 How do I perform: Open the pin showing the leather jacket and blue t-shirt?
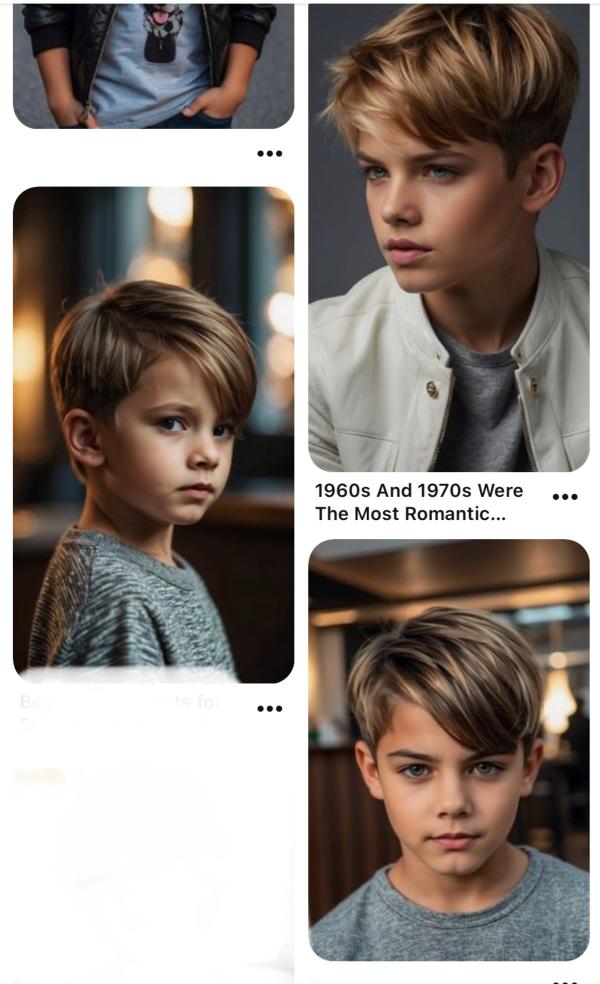[153, 65]
